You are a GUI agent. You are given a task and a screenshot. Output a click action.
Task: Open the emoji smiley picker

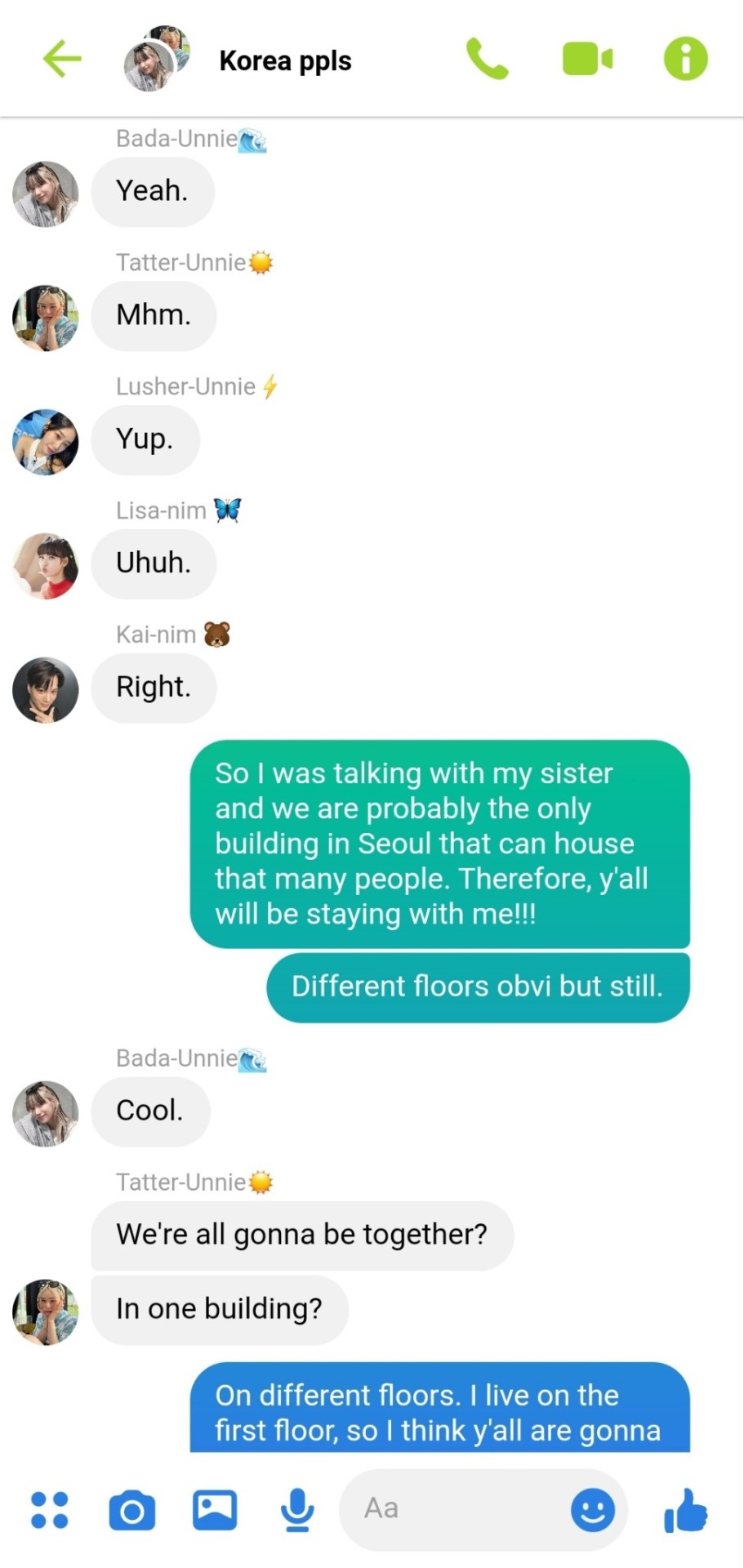point(593,1508)
